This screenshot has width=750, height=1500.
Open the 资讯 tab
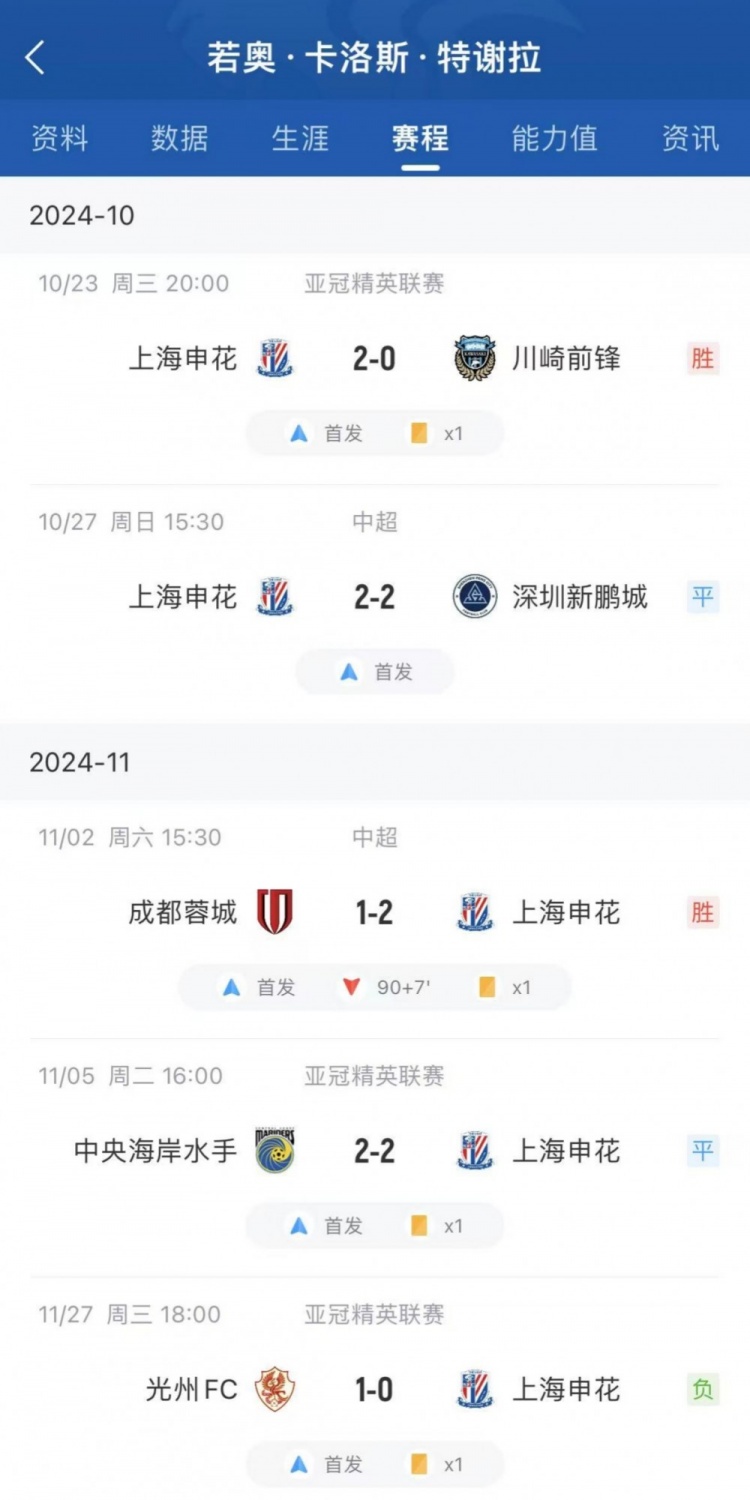point(690,138)
